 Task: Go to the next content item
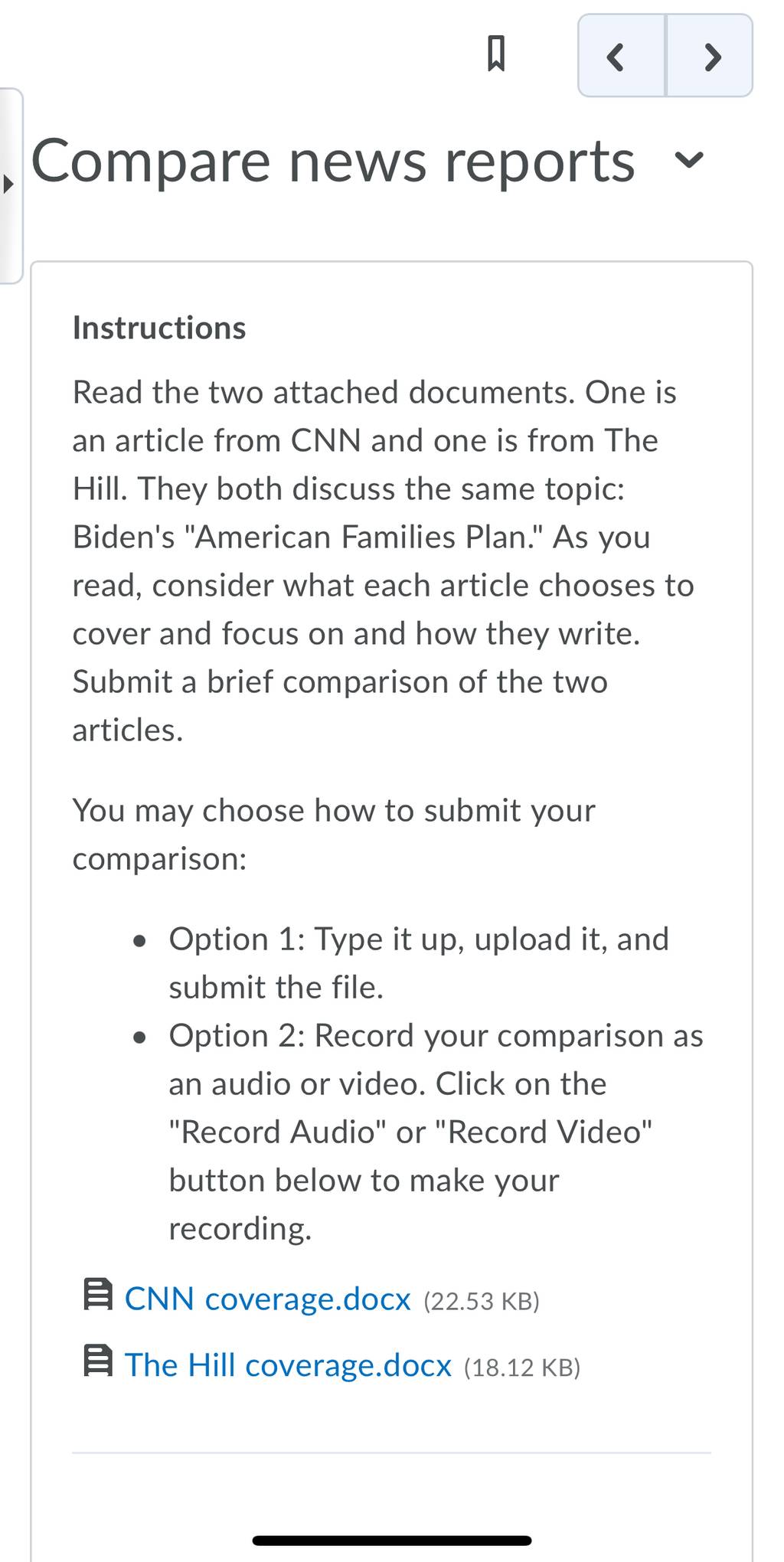click(710, 56)
